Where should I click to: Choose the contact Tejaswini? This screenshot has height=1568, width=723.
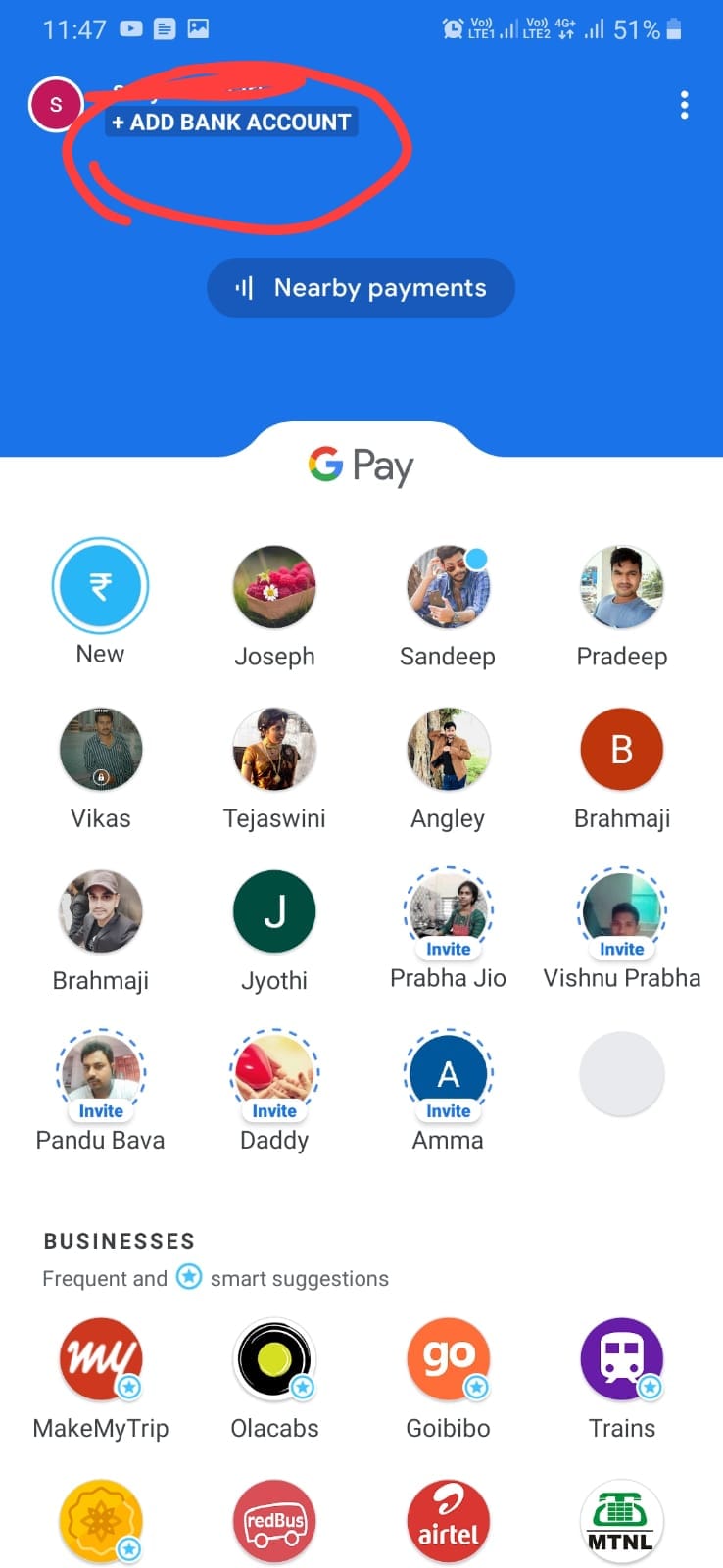[x=274, y=751]
